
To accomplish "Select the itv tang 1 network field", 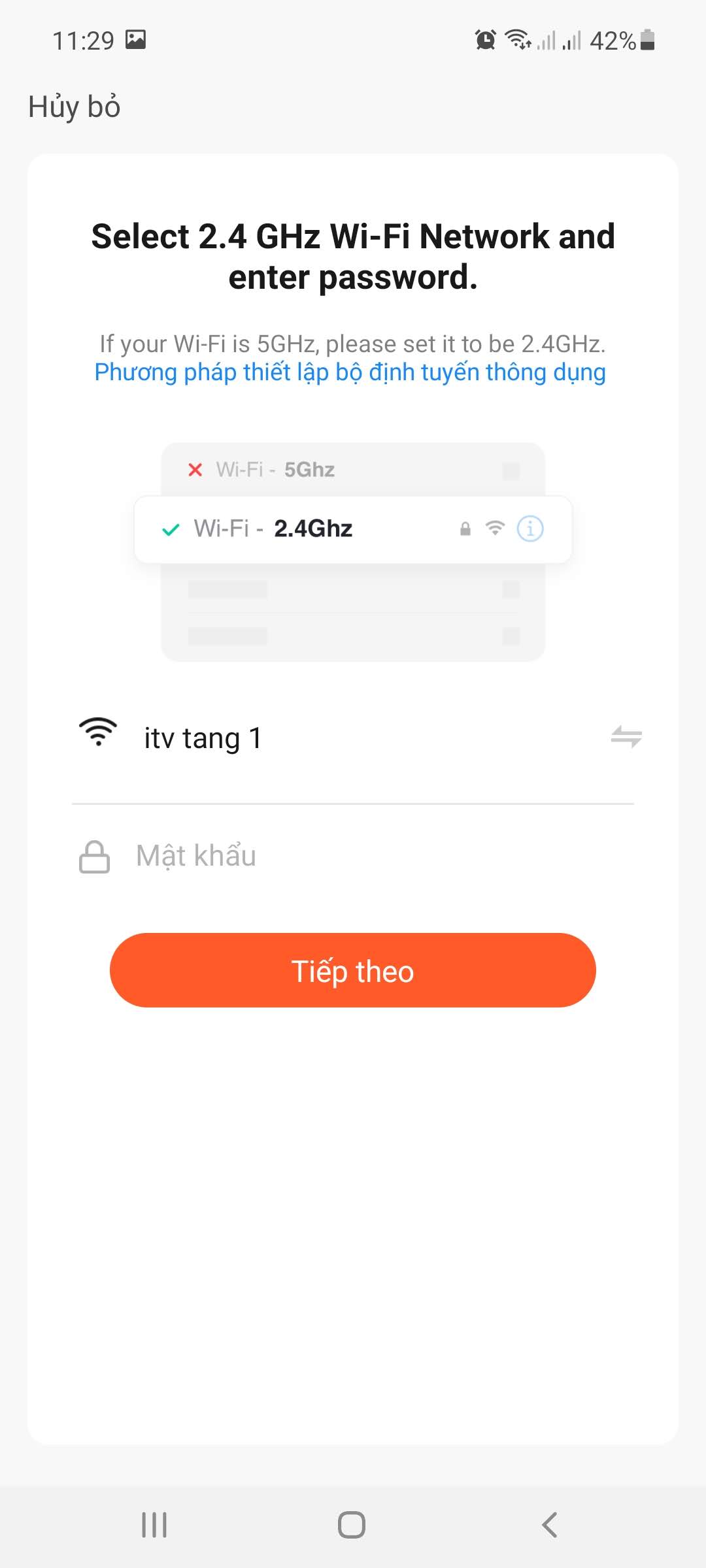I will tap(353, 738).
